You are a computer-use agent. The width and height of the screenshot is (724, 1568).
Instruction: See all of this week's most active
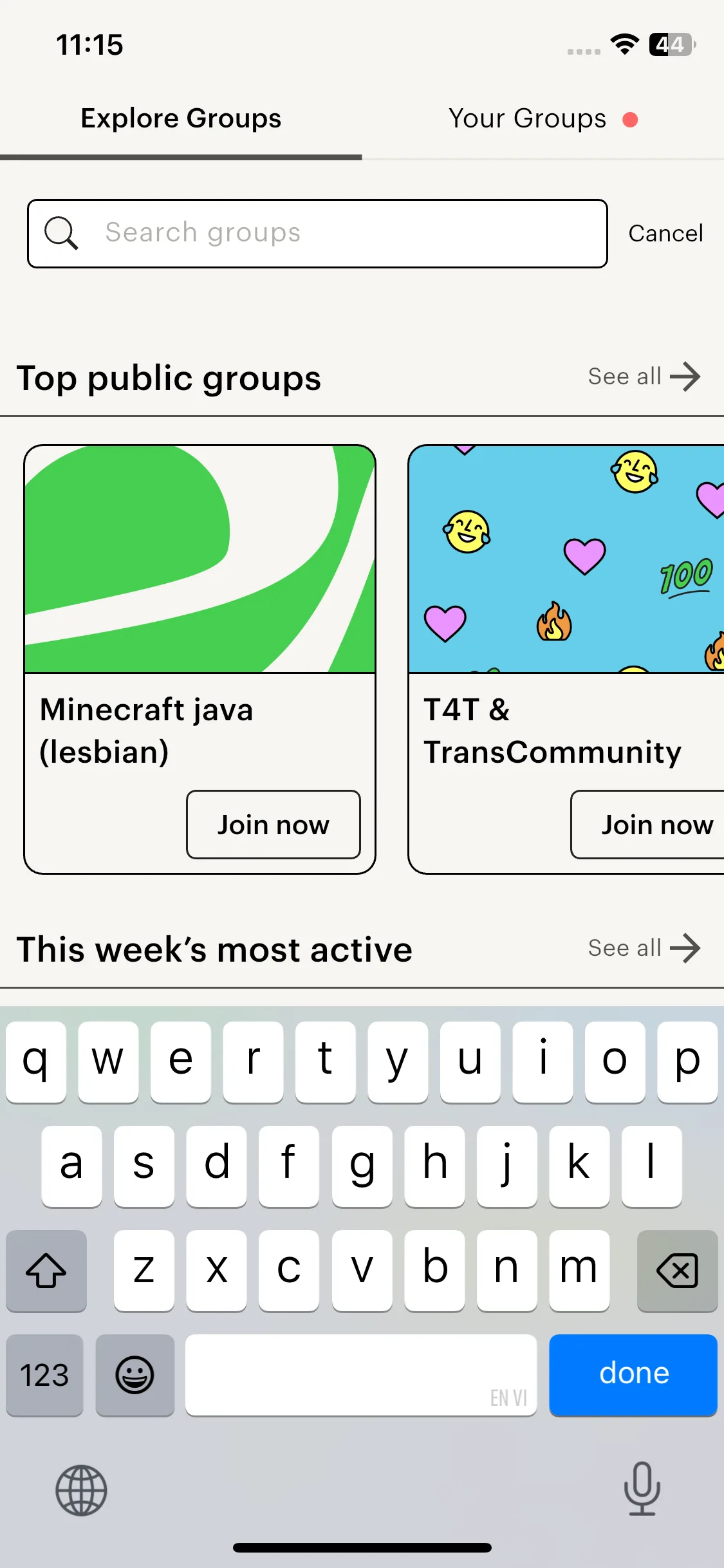644,948
